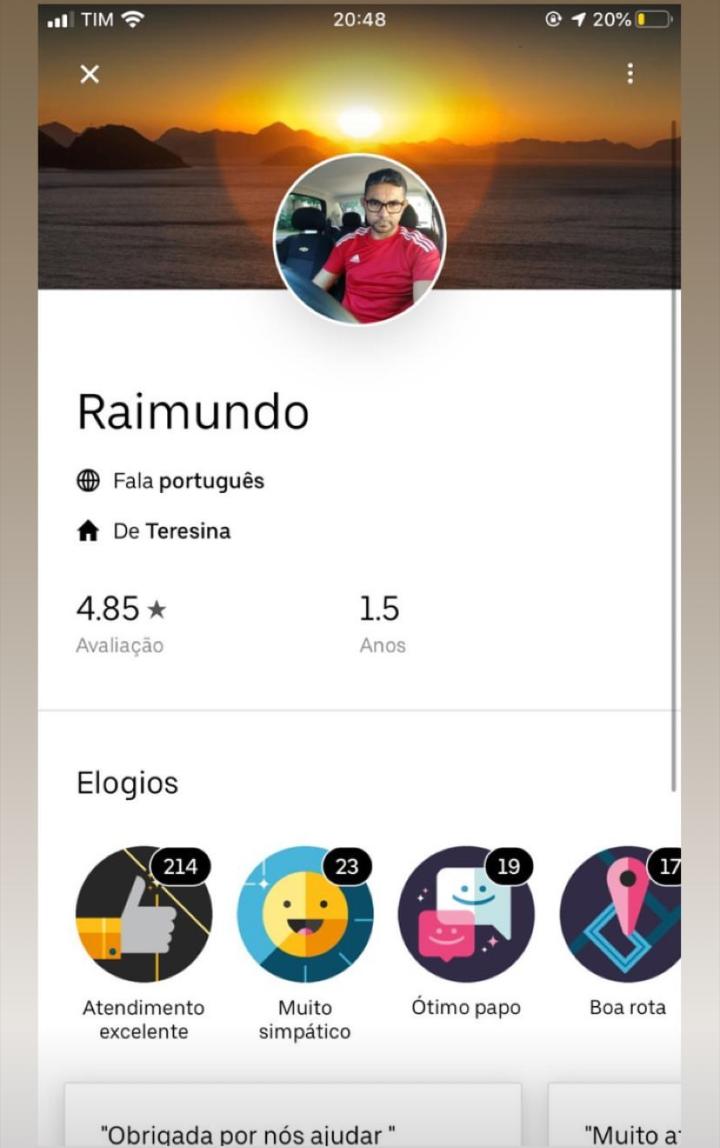Screen dimensions: 720x1148
Task: Open the "Obrigada por nós ajudar" review card
Action: click(292, 1118)
